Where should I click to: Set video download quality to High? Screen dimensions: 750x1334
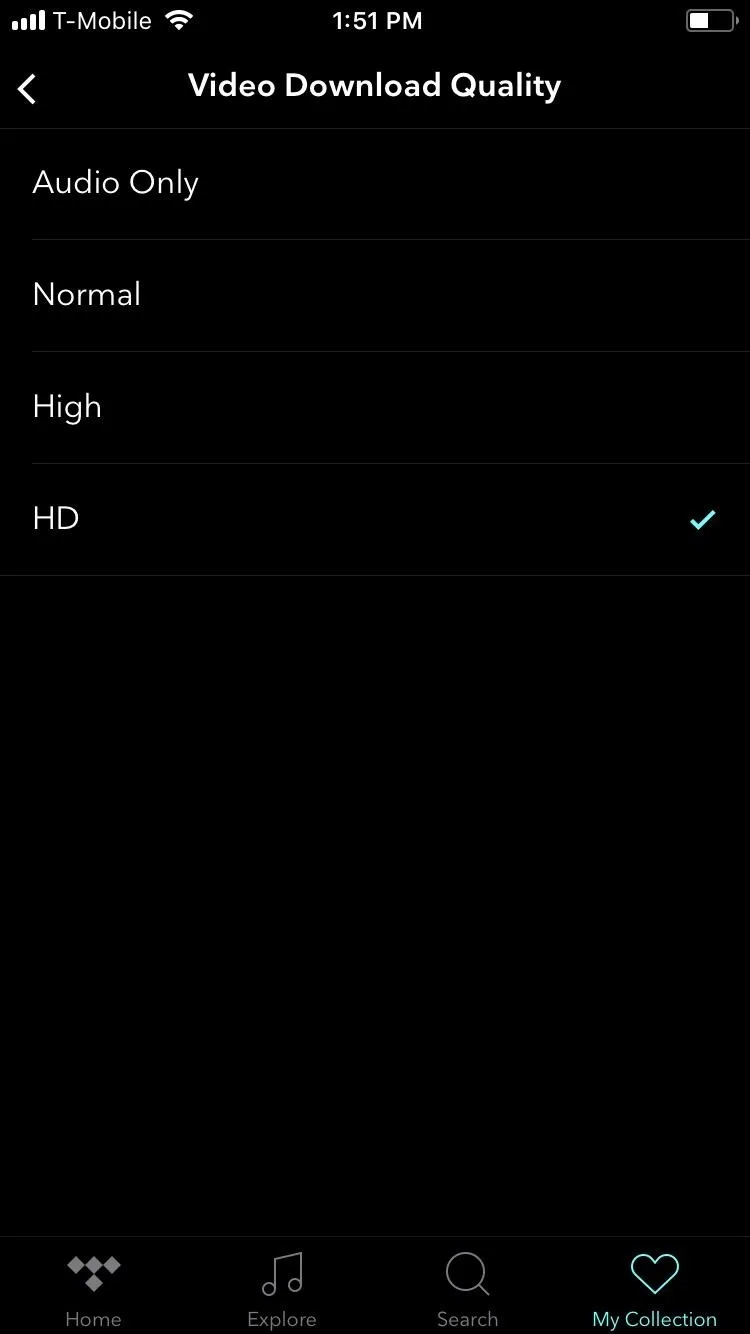375,408
